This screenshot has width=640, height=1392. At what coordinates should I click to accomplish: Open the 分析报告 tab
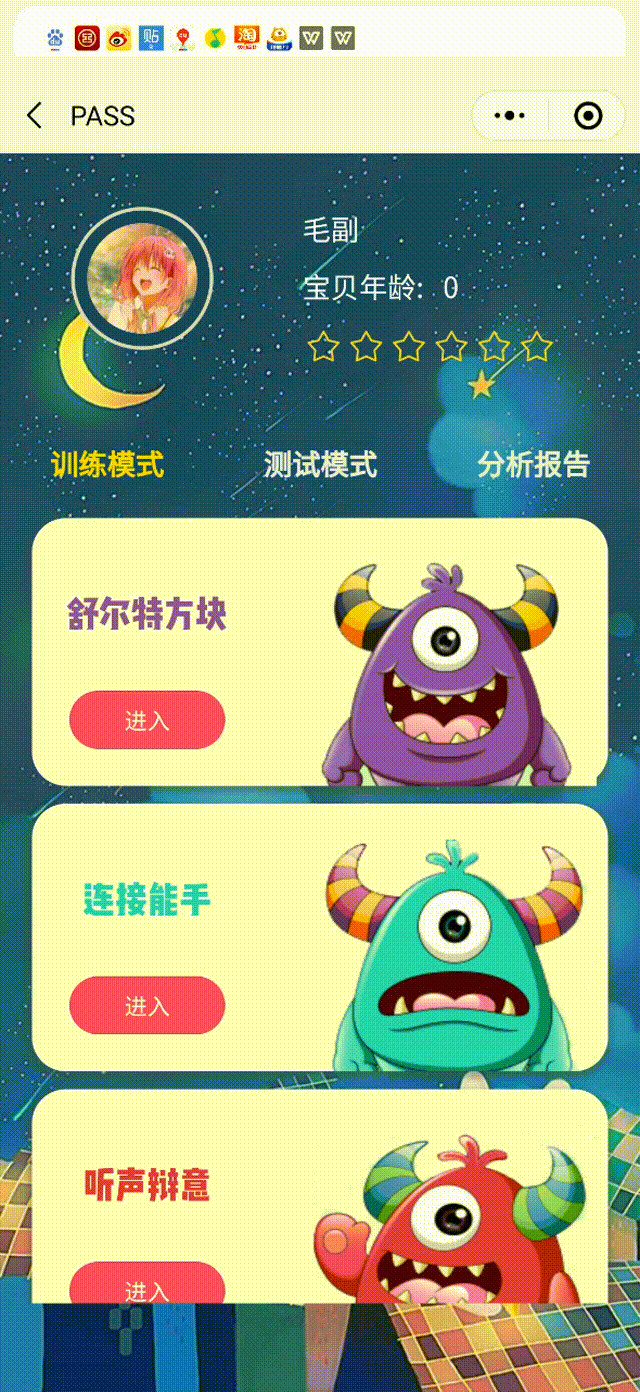click(533, 465)
